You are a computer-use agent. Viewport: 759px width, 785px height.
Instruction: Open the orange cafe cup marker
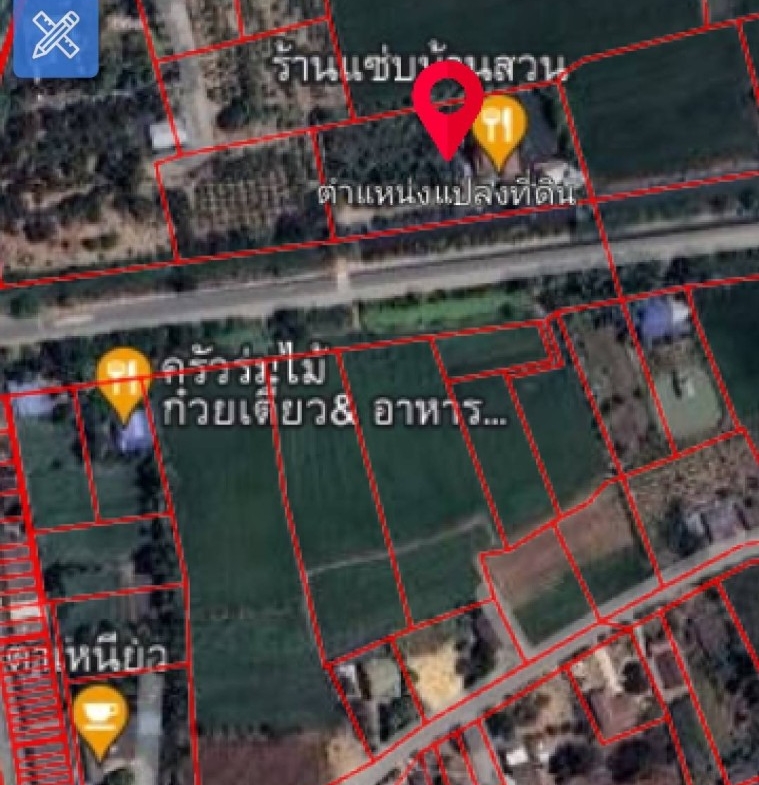point(101,715)
